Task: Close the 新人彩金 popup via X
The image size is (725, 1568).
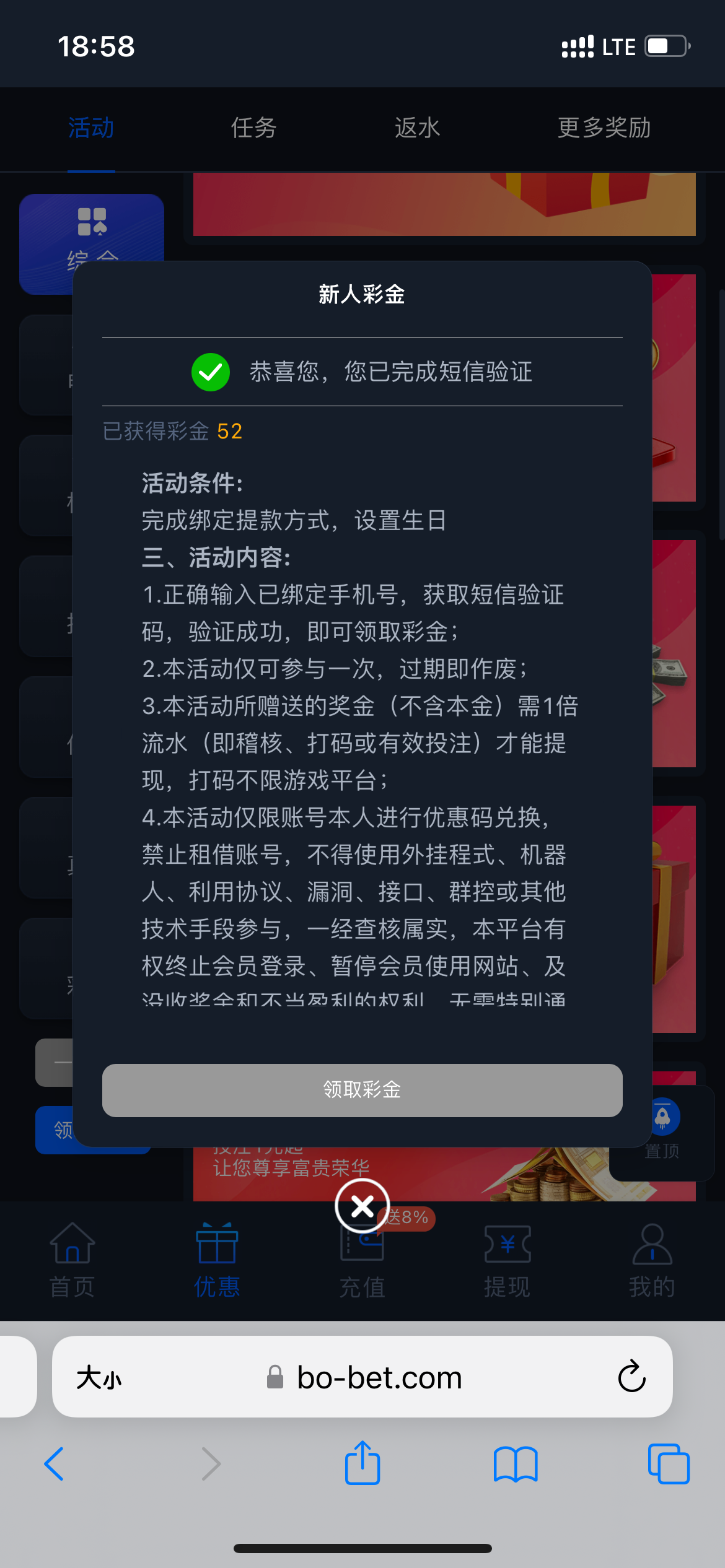Action: click(362, 1205)
